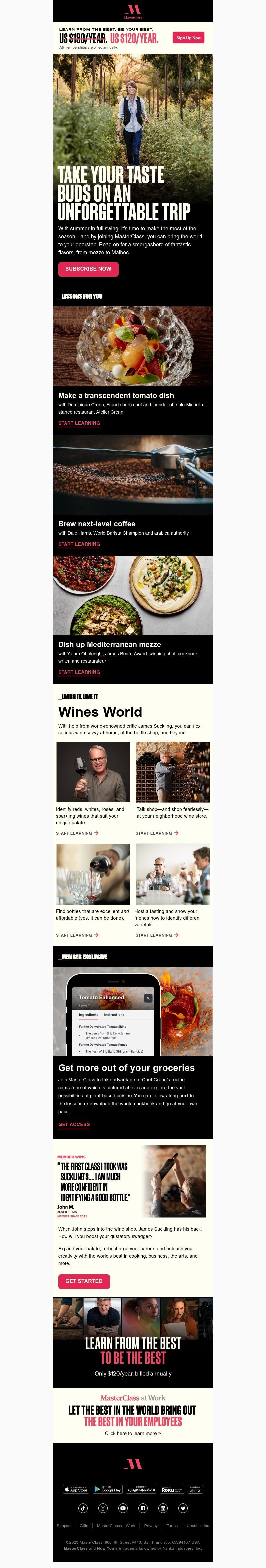Image resolution: width=266 pixels, height=1568 pixels.
Task: Start learning to identify reds, whites, rosés
Action: 77,833
